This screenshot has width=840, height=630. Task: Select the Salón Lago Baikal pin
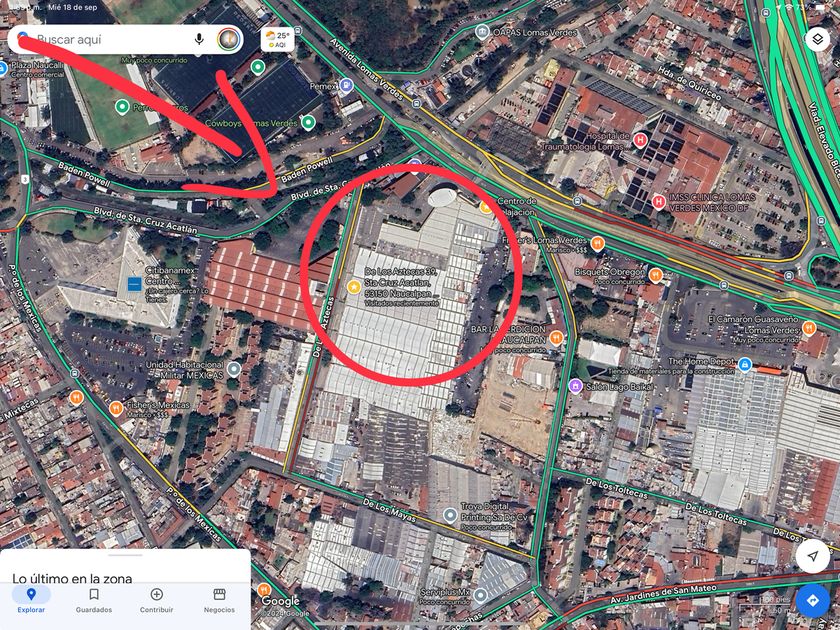[x=575, y=385]
